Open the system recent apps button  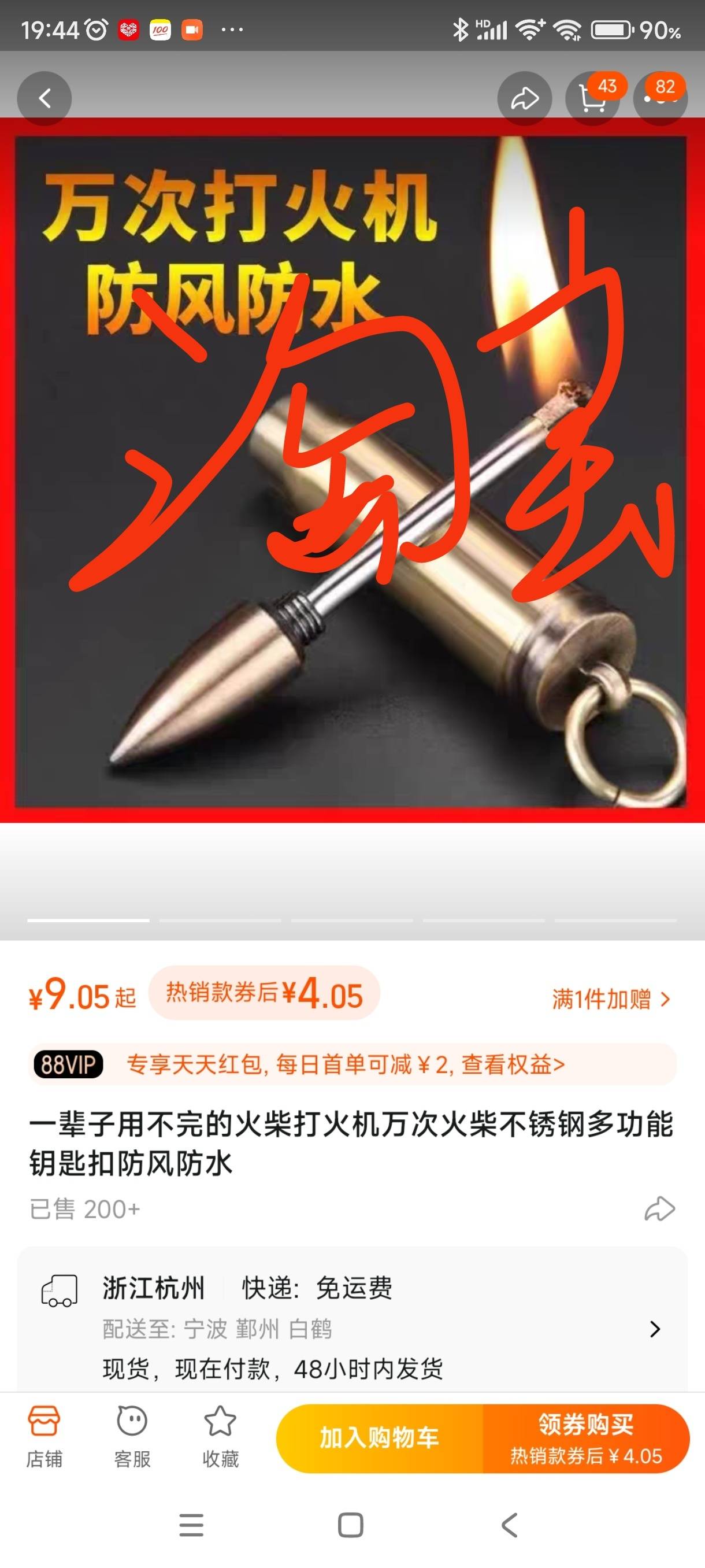click(x=191, y=1525)
